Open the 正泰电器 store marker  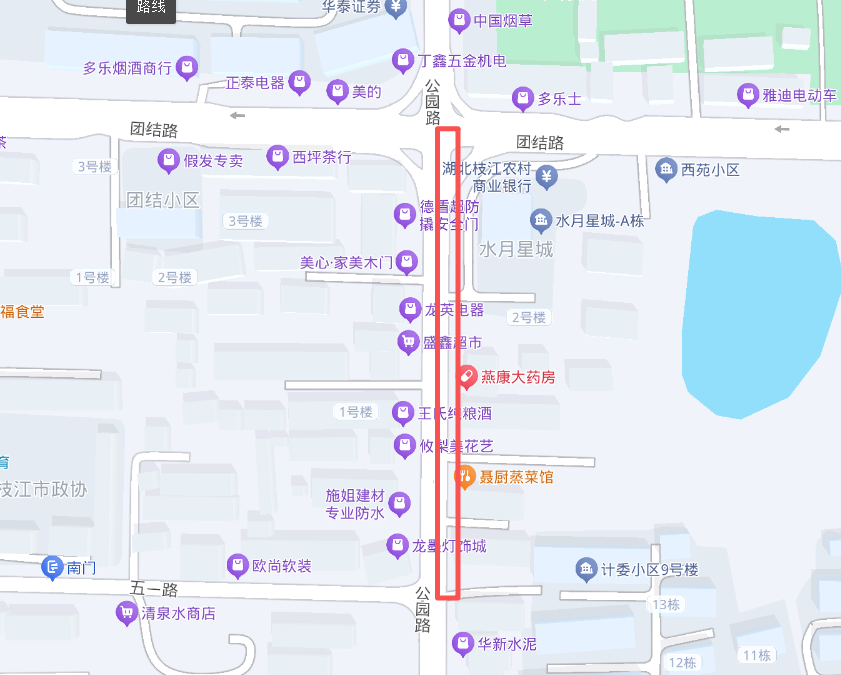300,83
